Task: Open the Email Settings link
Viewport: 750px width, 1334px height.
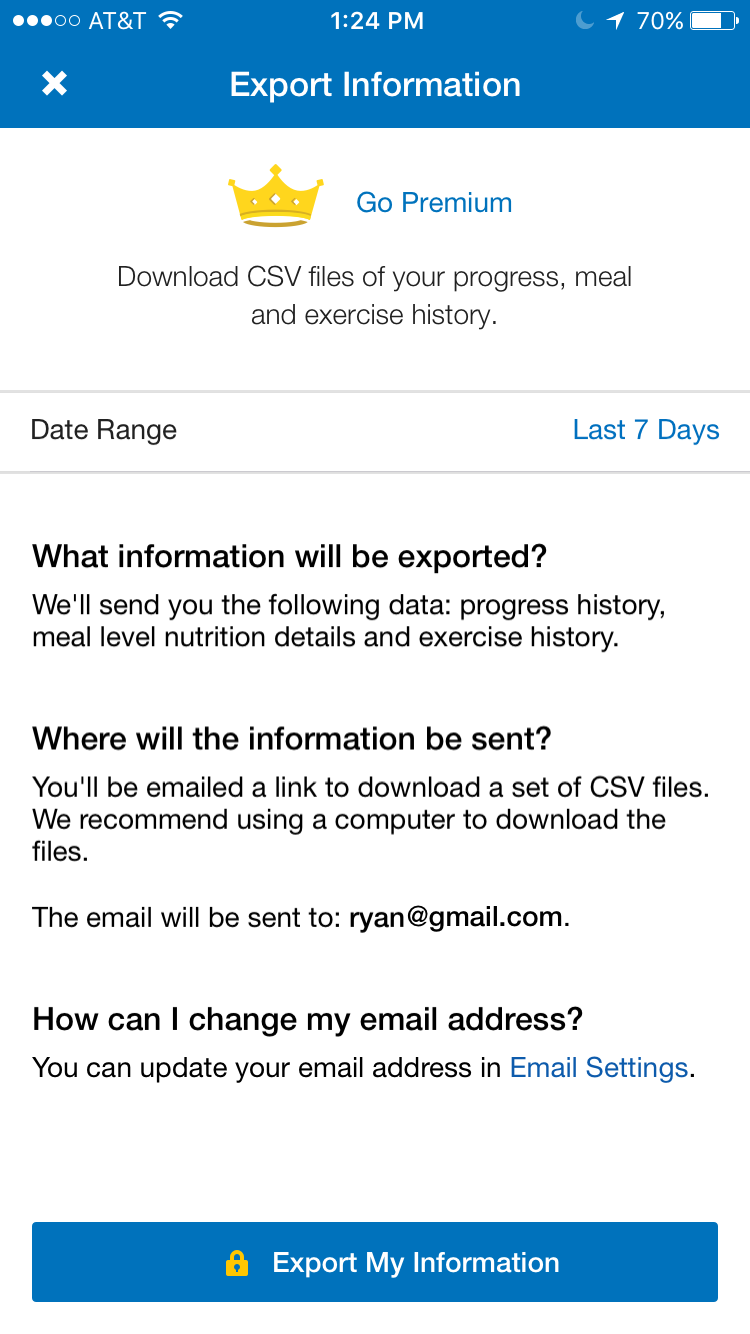Action: pos(599,1068)
